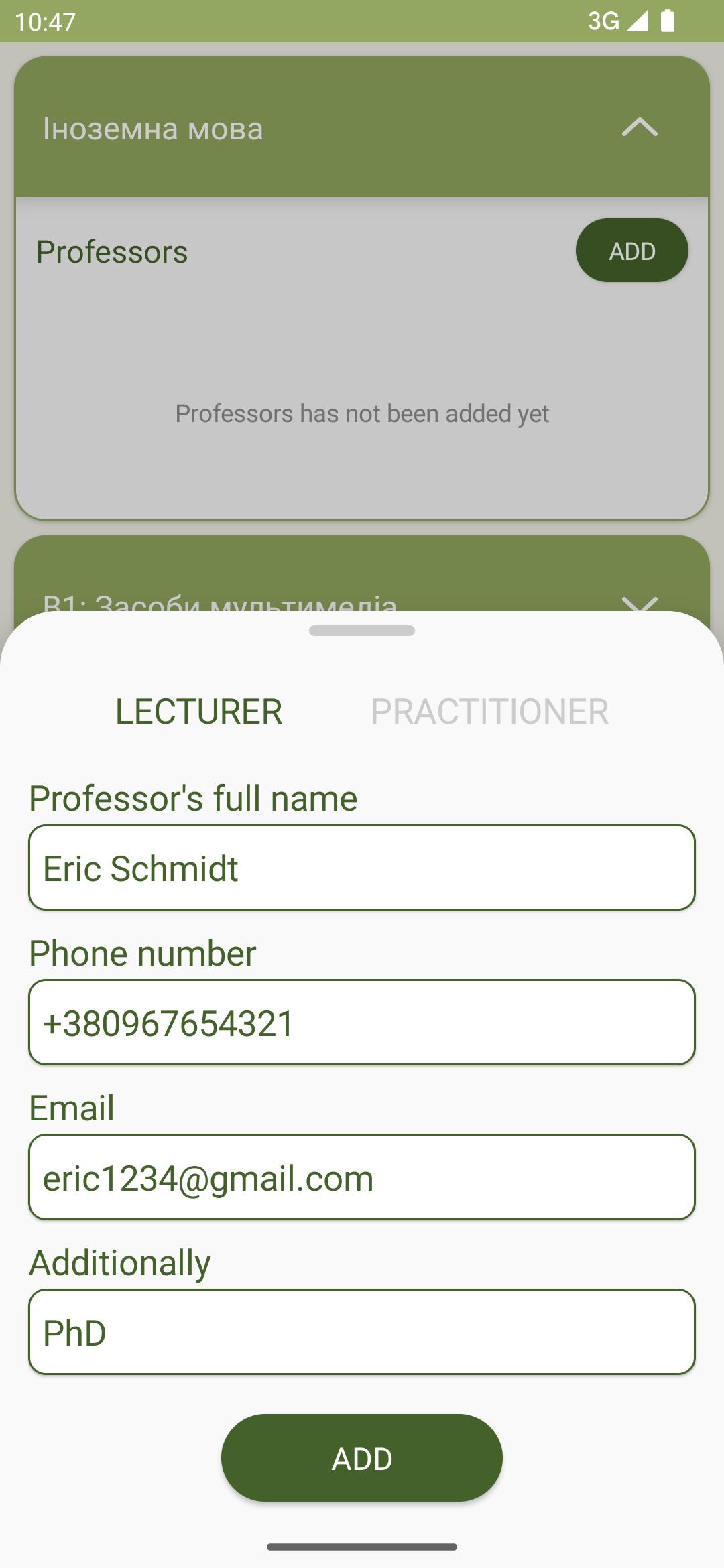The image size is (724, 1568).
Task: Collapse the Іноземна мова card
Action: tap(640, 127)
